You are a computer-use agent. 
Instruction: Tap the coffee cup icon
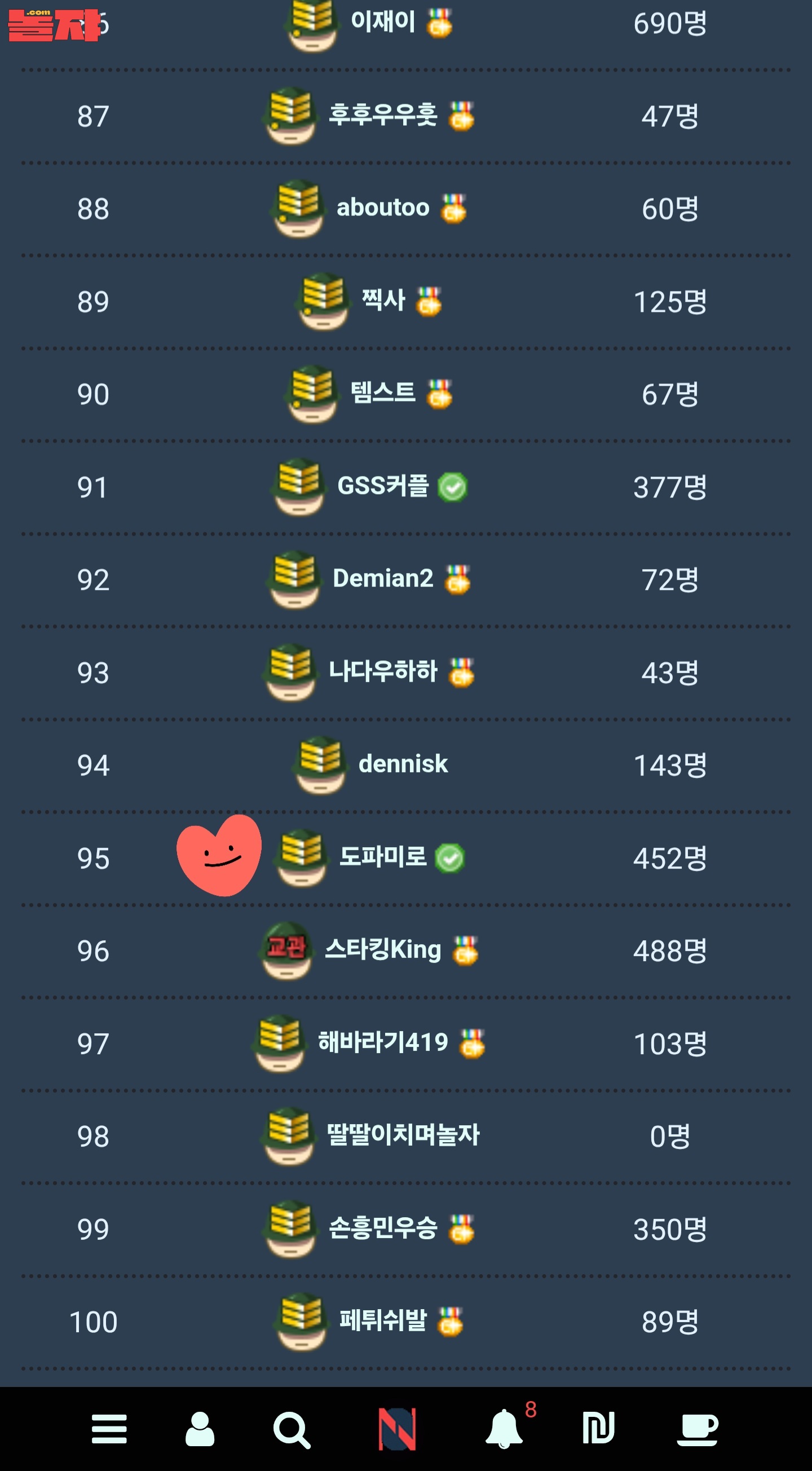pyautogui.click(x=697, y=1430)
